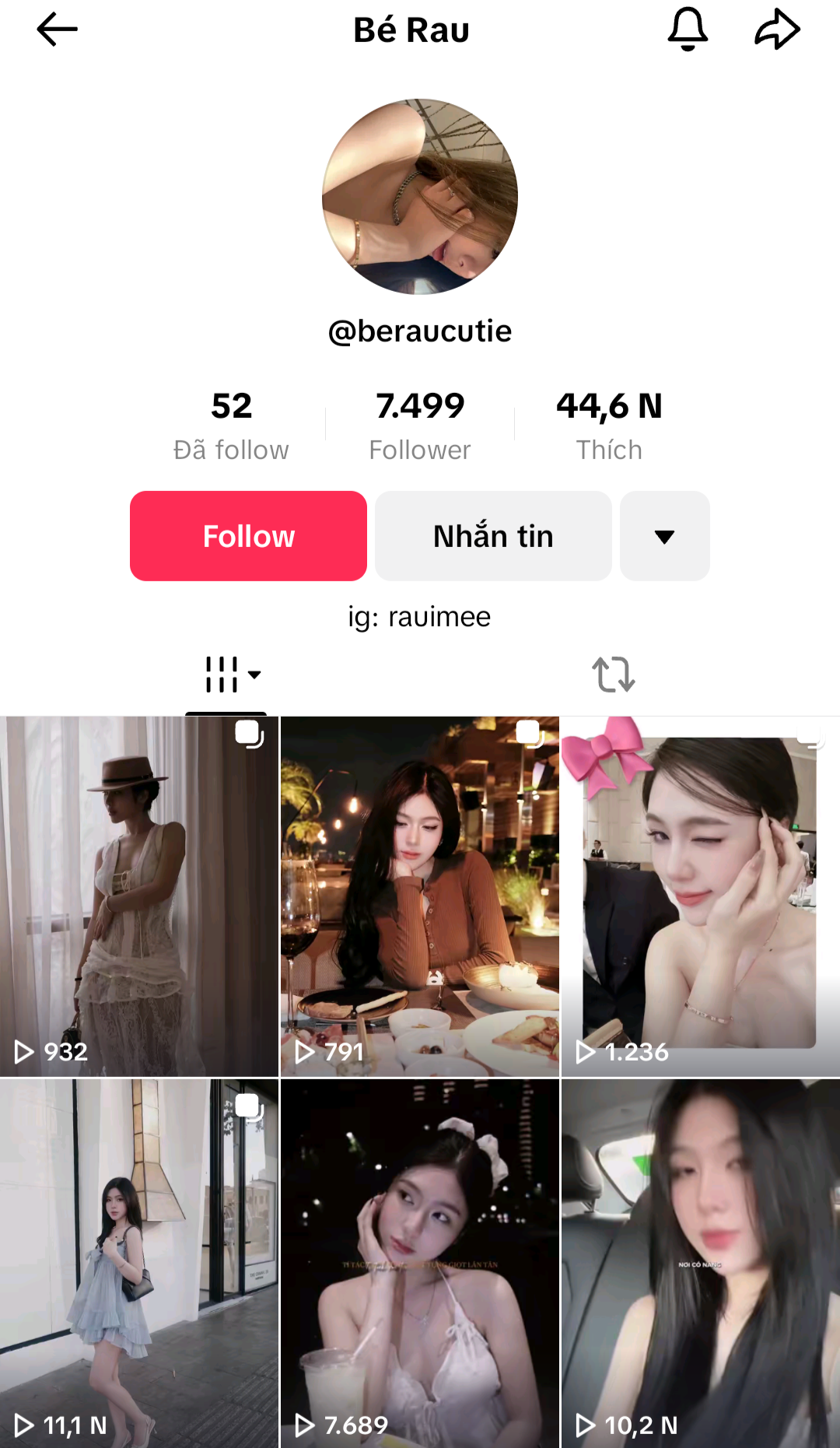Image resolution: width=840 pixels, height=1448 pixels.
Task: Open the Đã follow following list
Action: tap(231, 426)
